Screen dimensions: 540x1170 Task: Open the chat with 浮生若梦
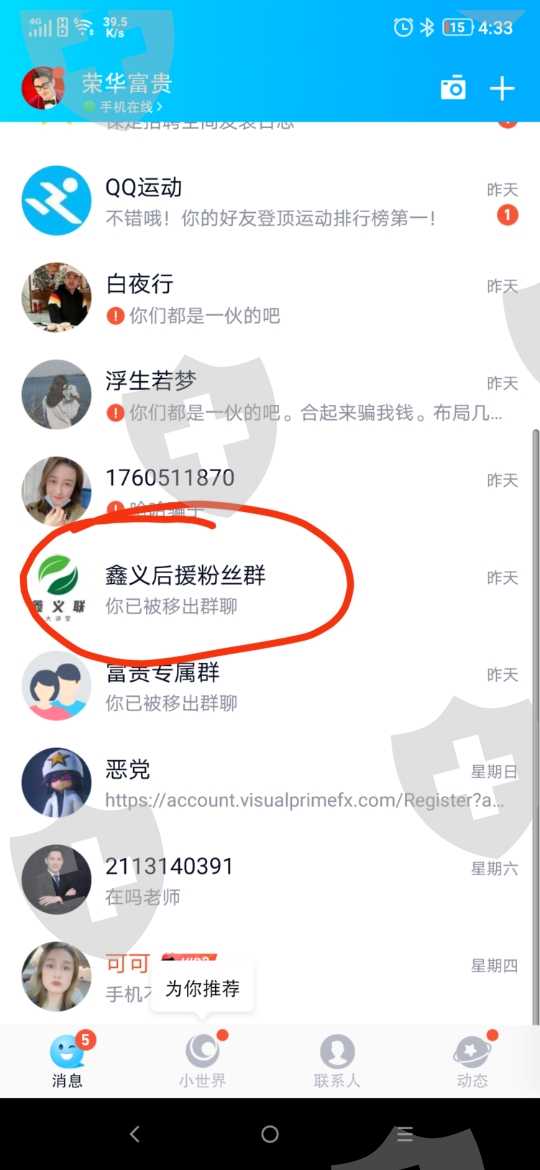pyautogui.click(x=270, y=395)
